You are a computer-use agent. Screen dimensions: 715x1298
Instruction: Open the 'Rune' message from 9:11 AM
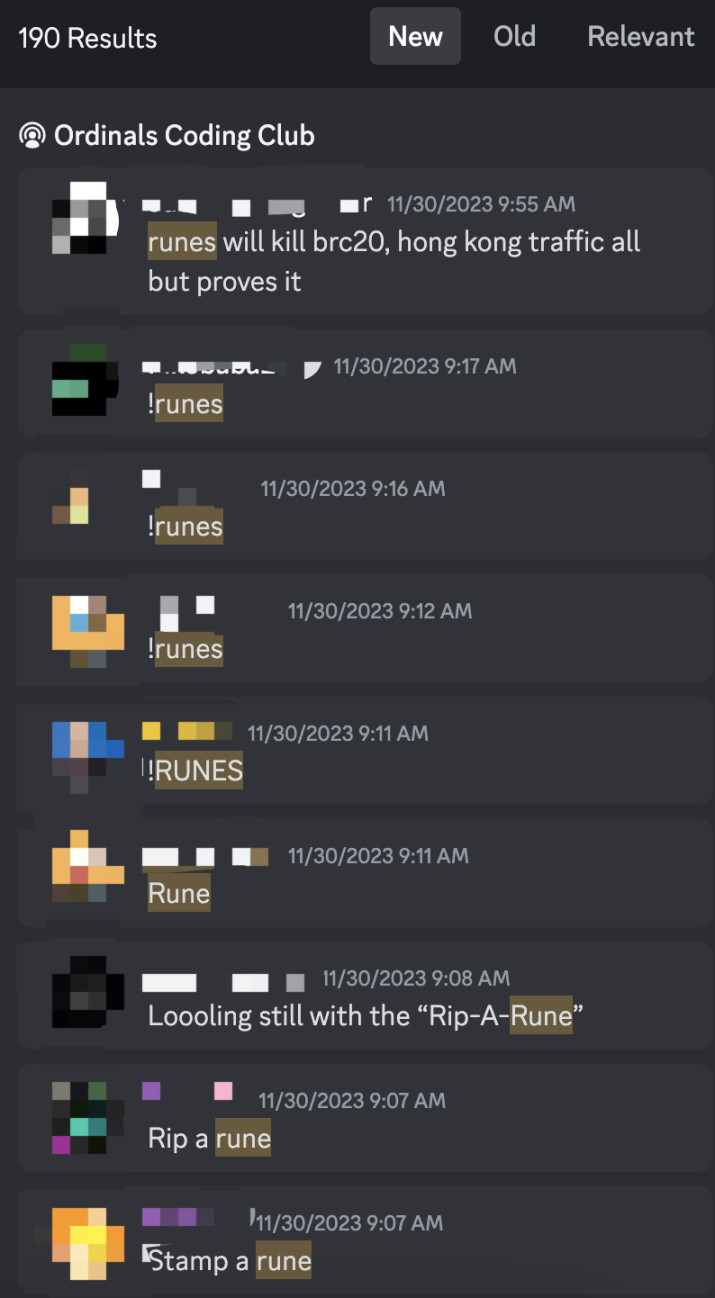[179, 893]
